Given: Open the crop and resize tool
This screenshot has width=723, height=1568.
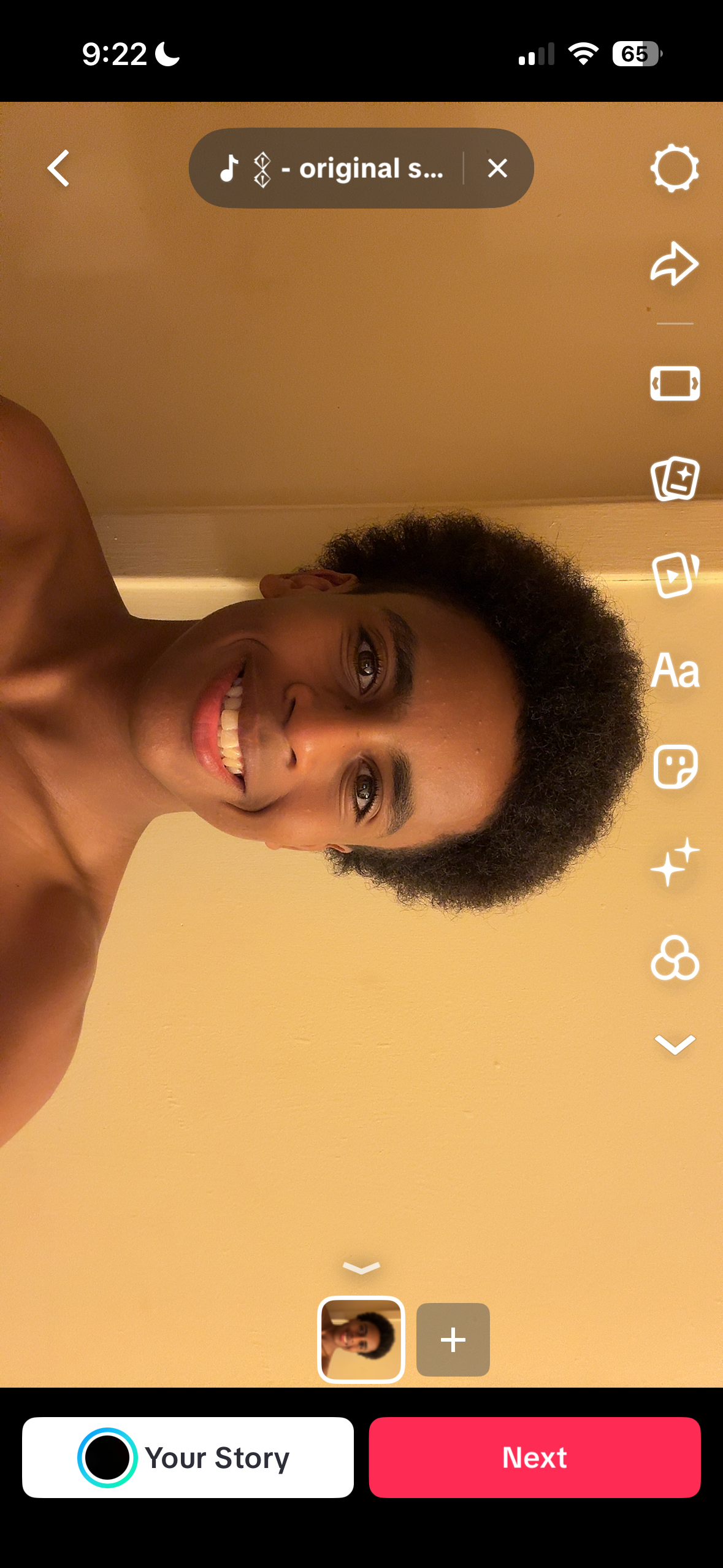Looking at the screenshot, I should [675, 383].
